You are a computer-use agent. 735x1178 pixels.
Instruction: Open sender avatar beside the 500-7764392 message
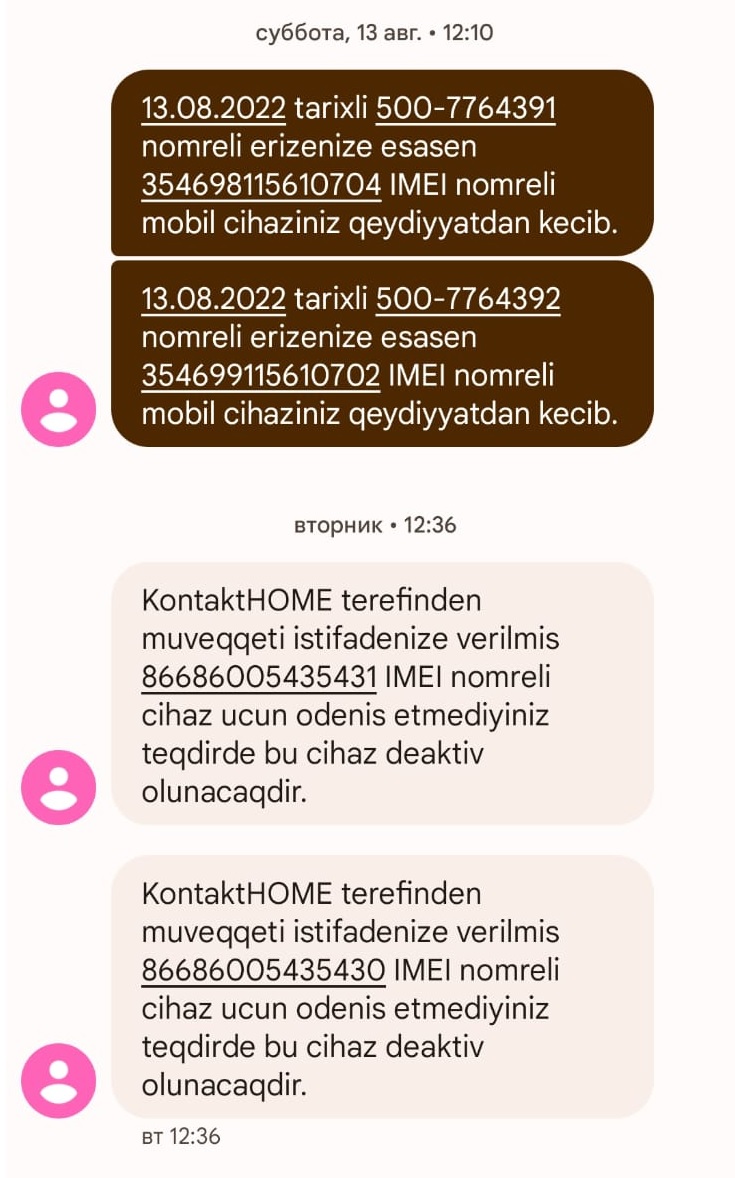click(59, 409)
